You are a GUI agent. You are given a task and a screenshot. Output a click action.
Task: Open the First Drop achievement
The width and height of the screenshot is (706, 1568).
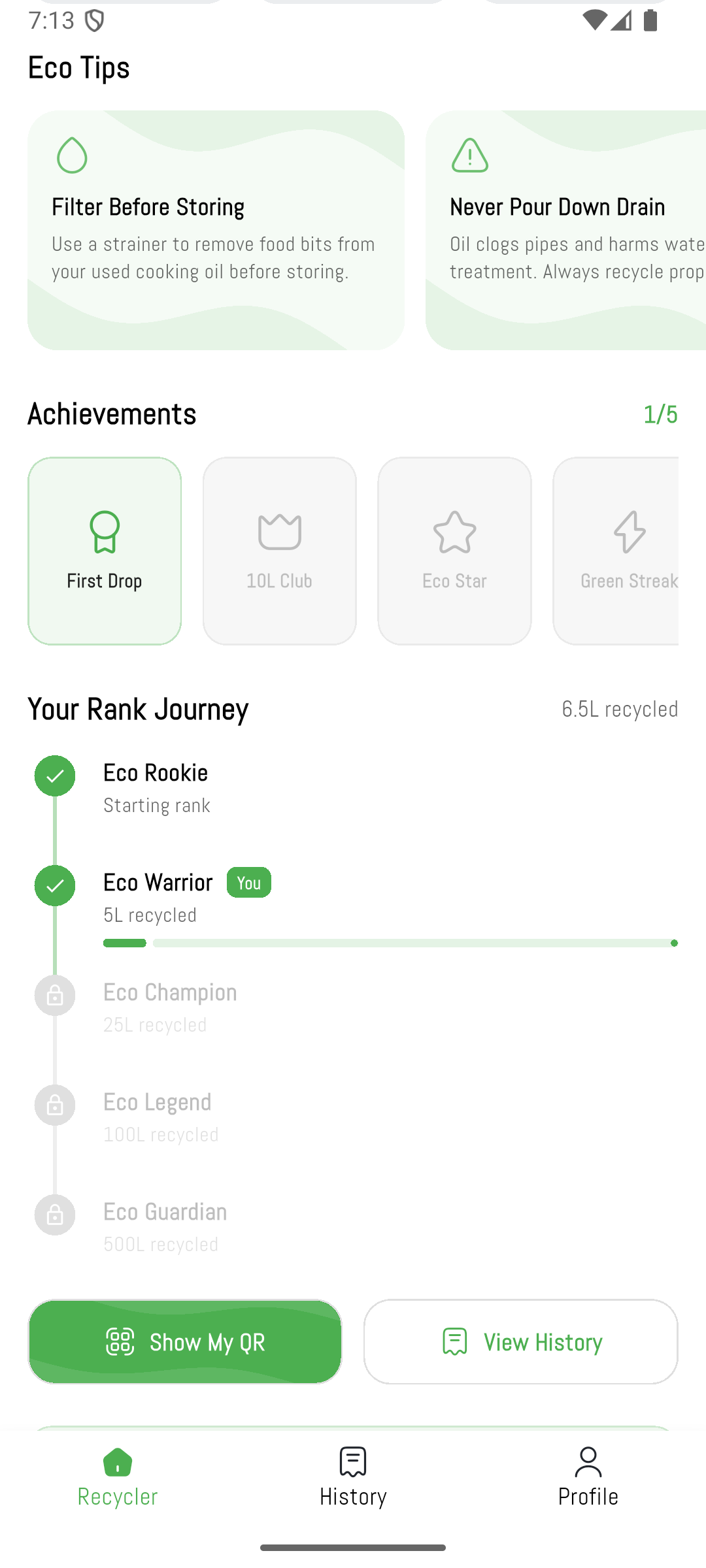click(105, 551)
